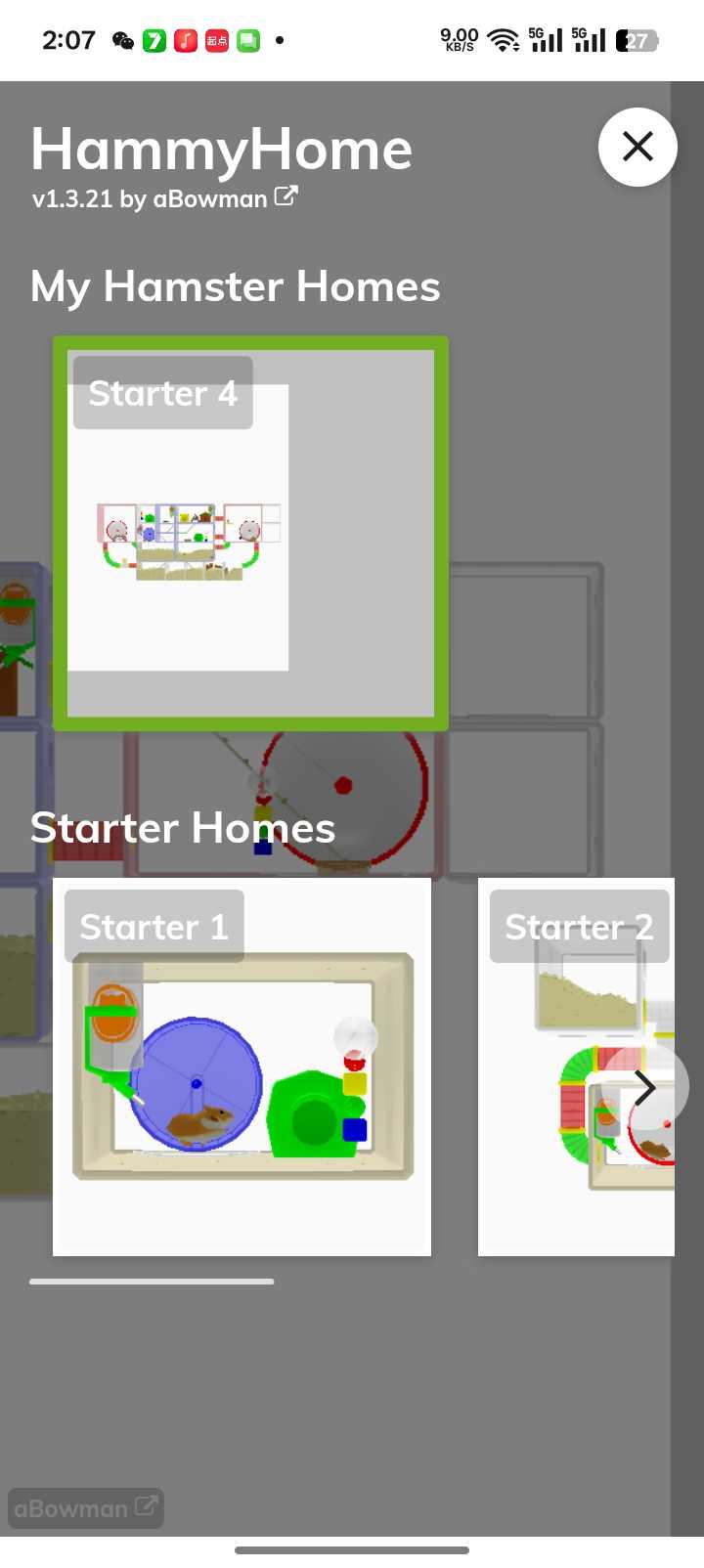Open the v1.3.21 by aBowman link
This screenshot has width=704, height=1568.
coord(164,198)
